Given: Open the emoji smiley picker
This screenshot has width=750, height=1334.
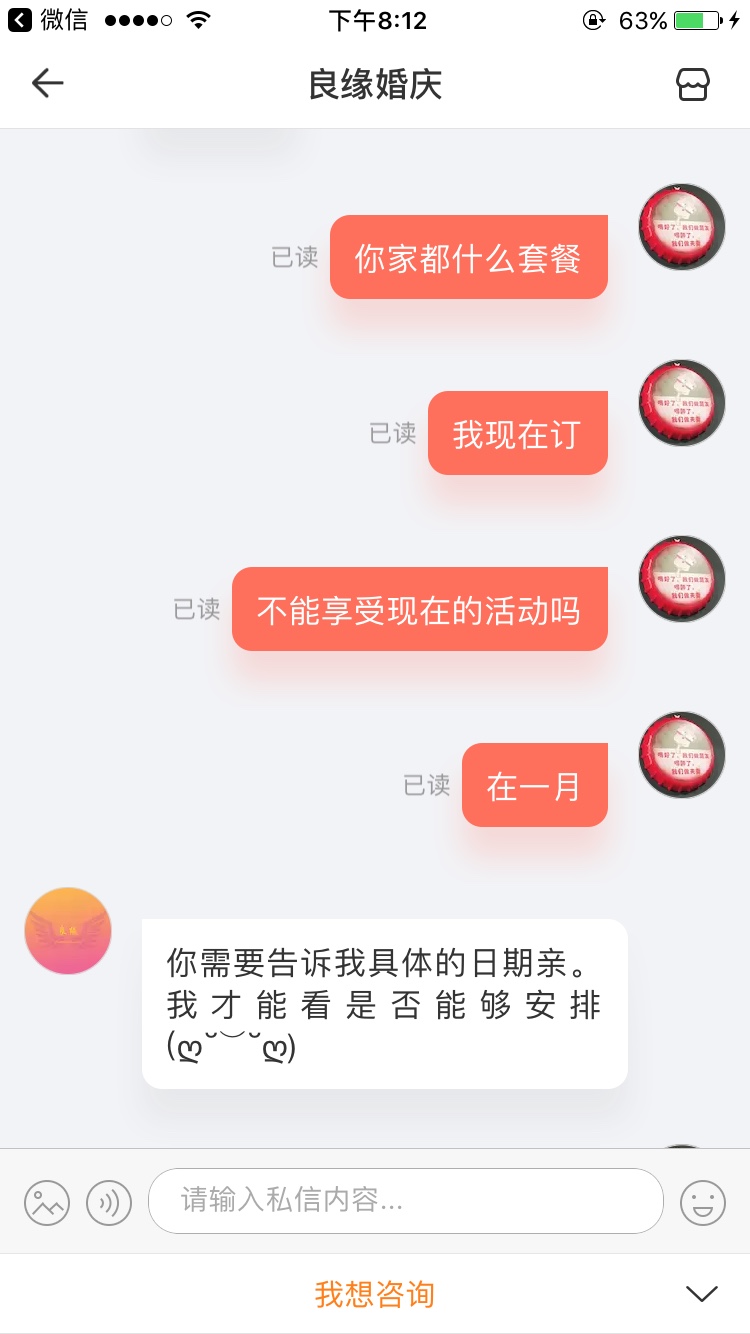Looking at the screenshot, I should (x=703, y=1202).
